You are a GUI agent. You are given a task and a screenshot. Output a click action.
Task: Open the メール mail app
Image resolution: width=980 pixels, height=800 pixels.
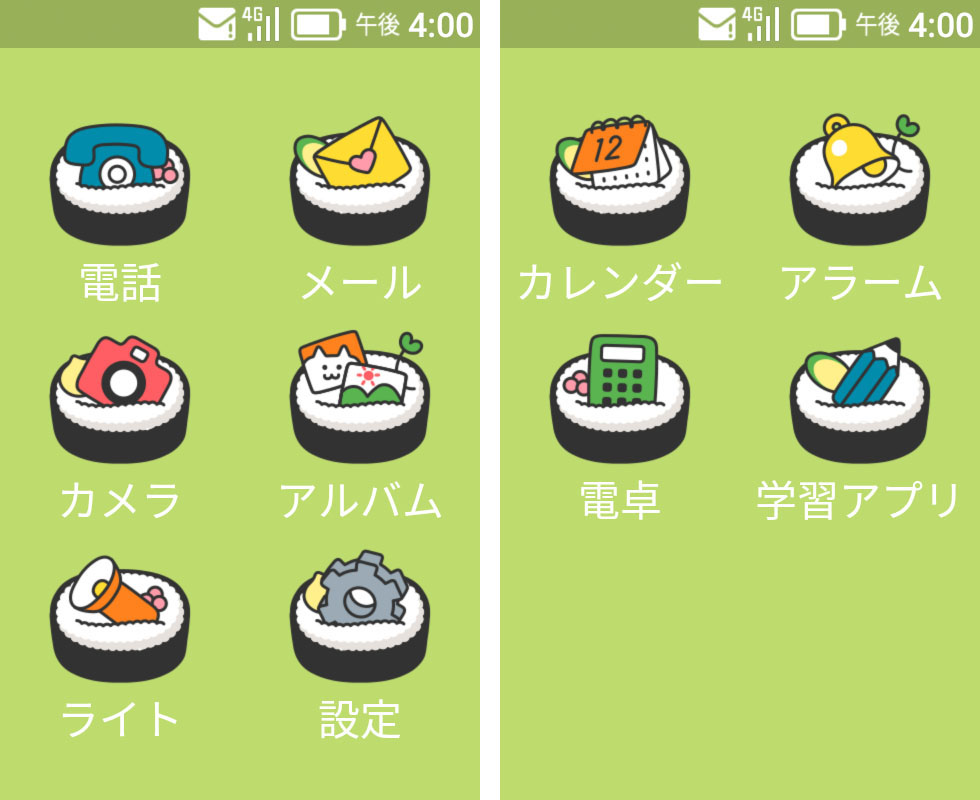pyautogui.click(x=360, y=185)
